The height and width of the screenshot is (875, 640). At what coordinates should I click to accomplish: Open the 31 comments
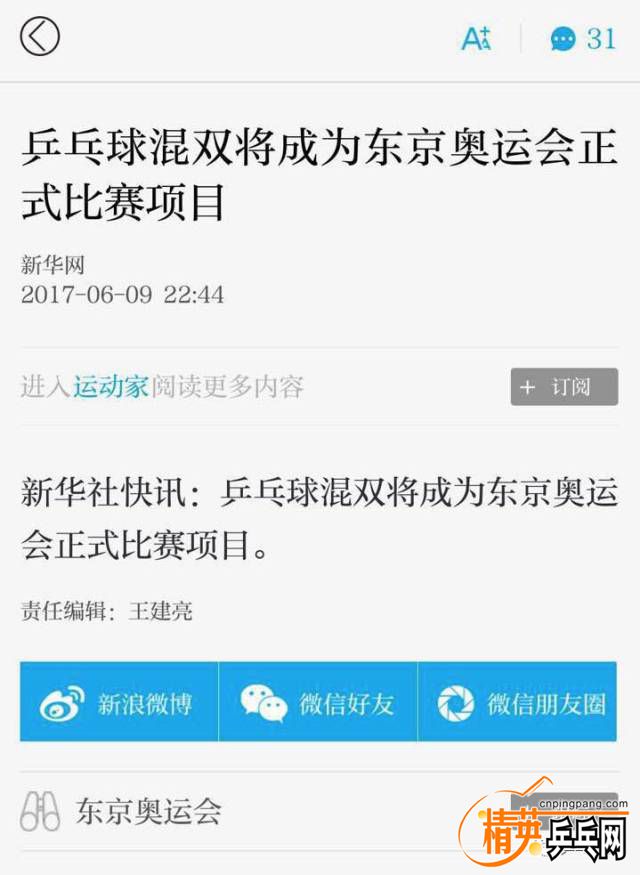[584, 39]
